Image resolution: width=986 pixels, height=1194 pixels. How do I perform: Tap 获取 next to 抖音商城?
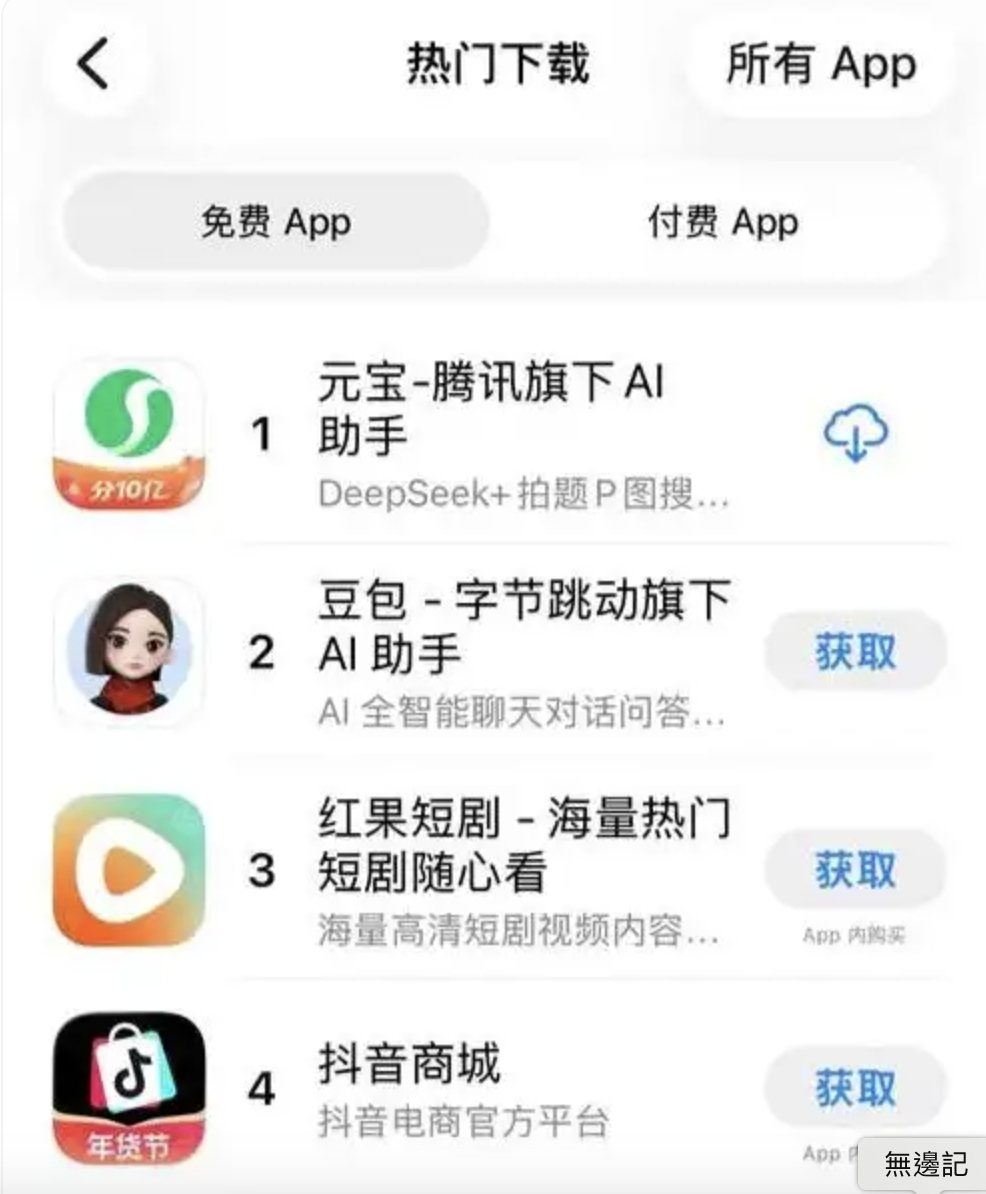[855, 1087]
